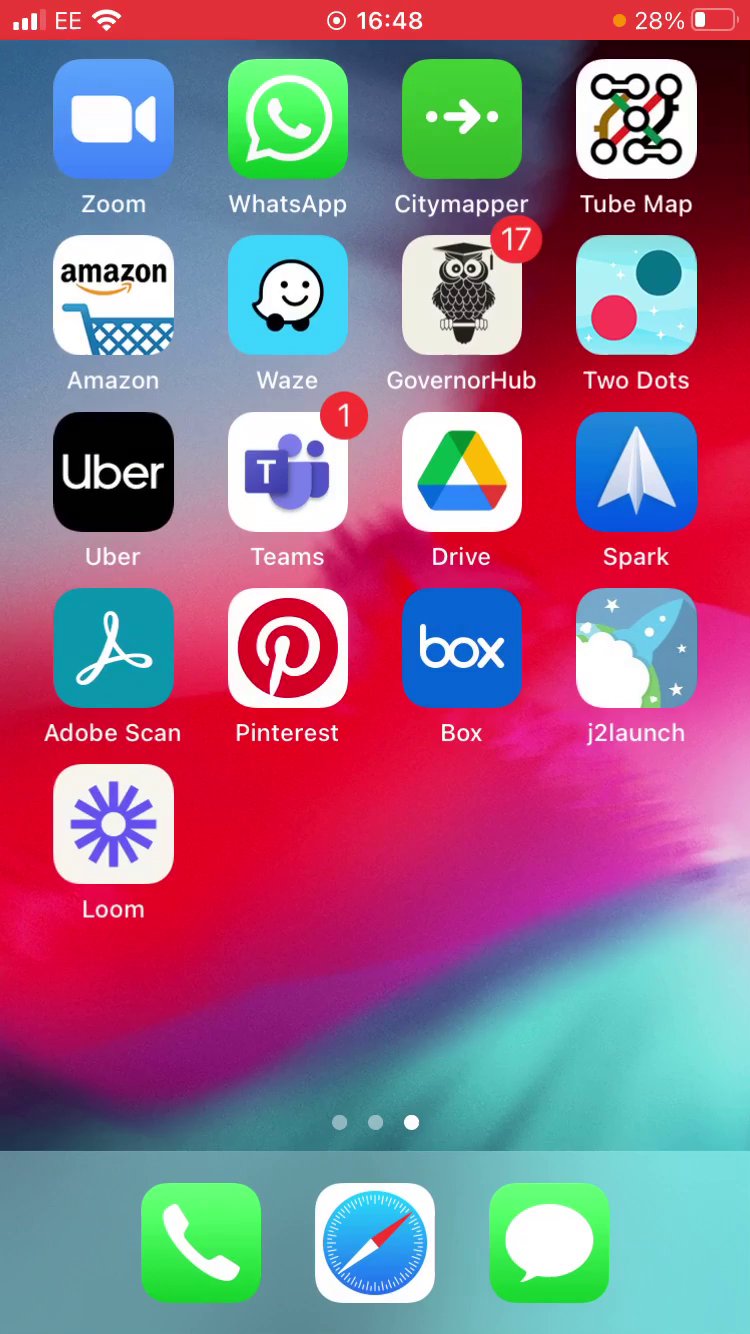750x1334 pixels.
Task: Open the Loom app
Action: (x=113, y=824)
